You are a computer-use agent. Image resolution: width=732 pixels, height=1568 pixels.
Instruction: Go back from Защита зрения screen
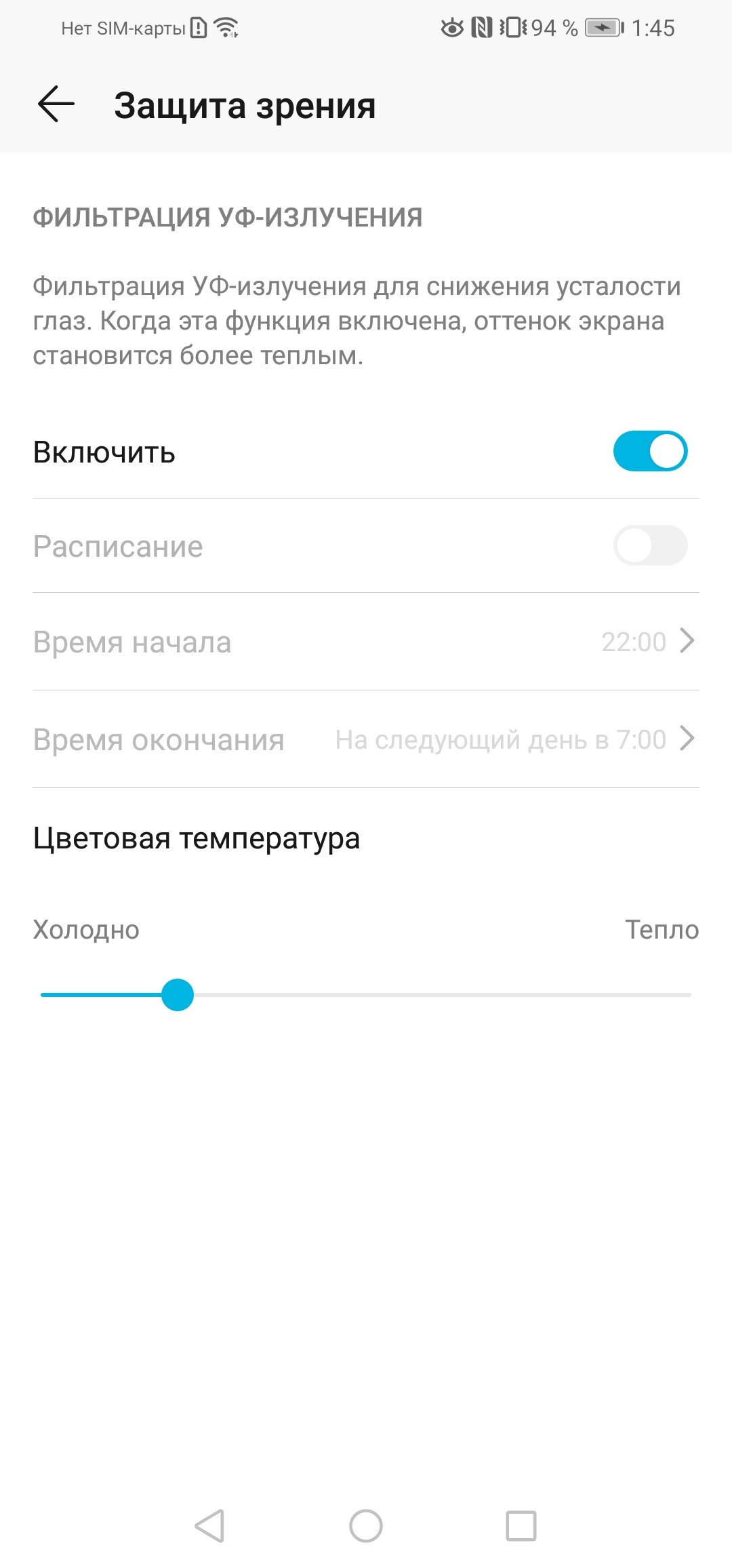56,105
